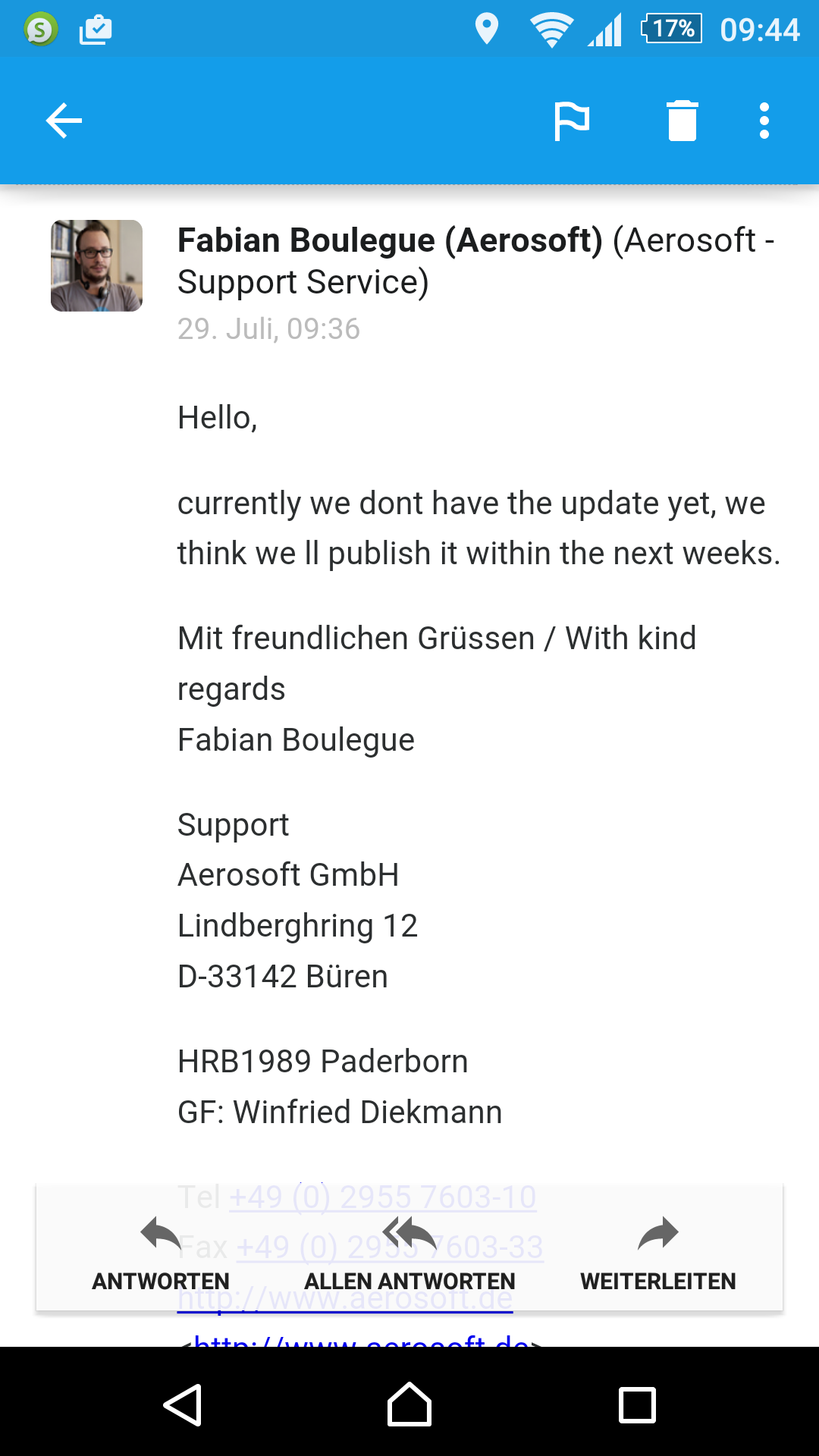819x1456 pixels.
Task: Forward the email with Weiterleiten
Action: (657, 1253)
